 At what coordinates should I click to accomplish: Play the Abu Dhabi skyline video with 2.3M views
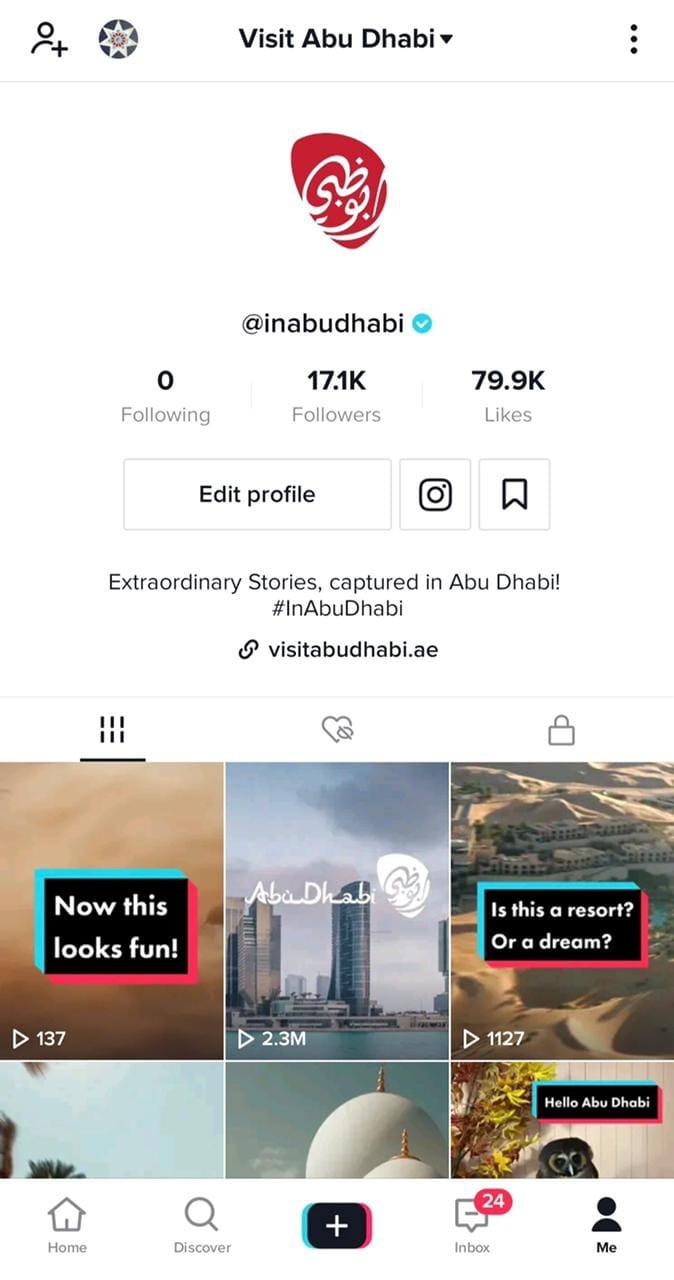pos(337,910)
